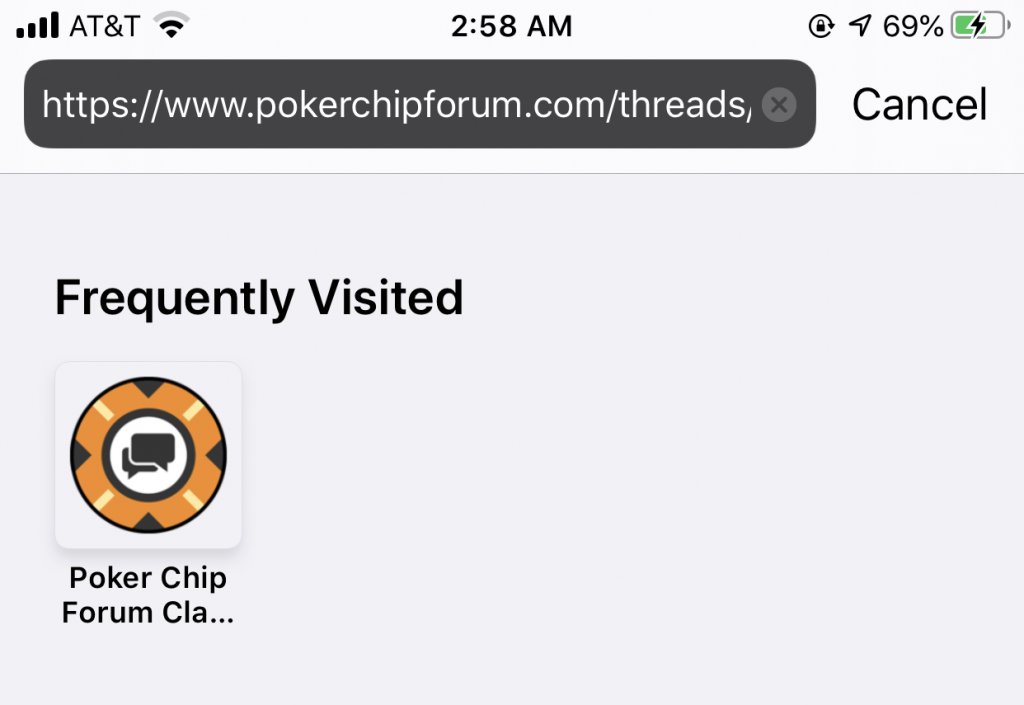Tap the pokerchipforum URL address field
The width and height of the screenshot is (1024, 705).
click(x=395, y=105)
